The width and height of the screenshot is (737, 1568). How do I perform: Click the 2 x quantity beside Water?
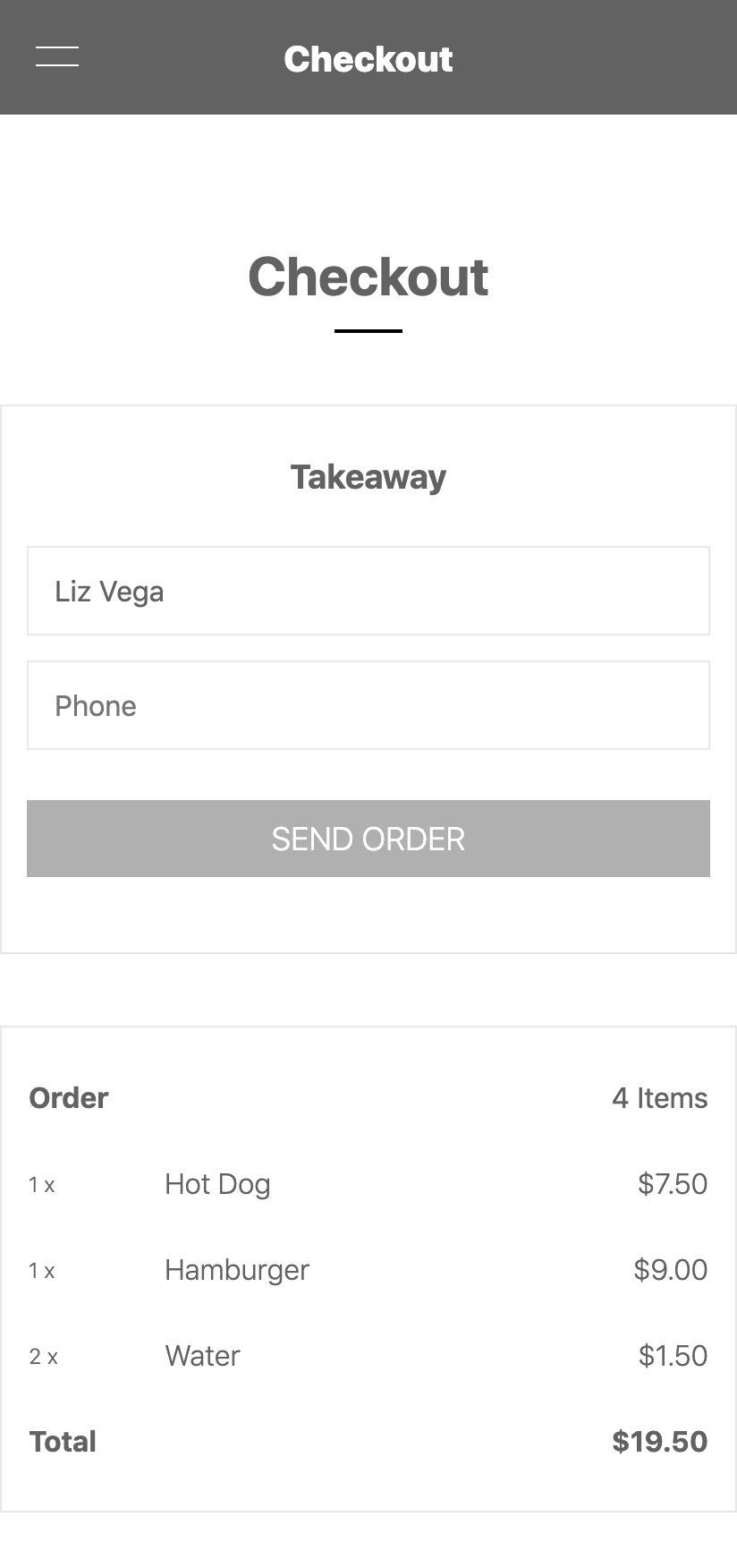(x=42, y=1355)
